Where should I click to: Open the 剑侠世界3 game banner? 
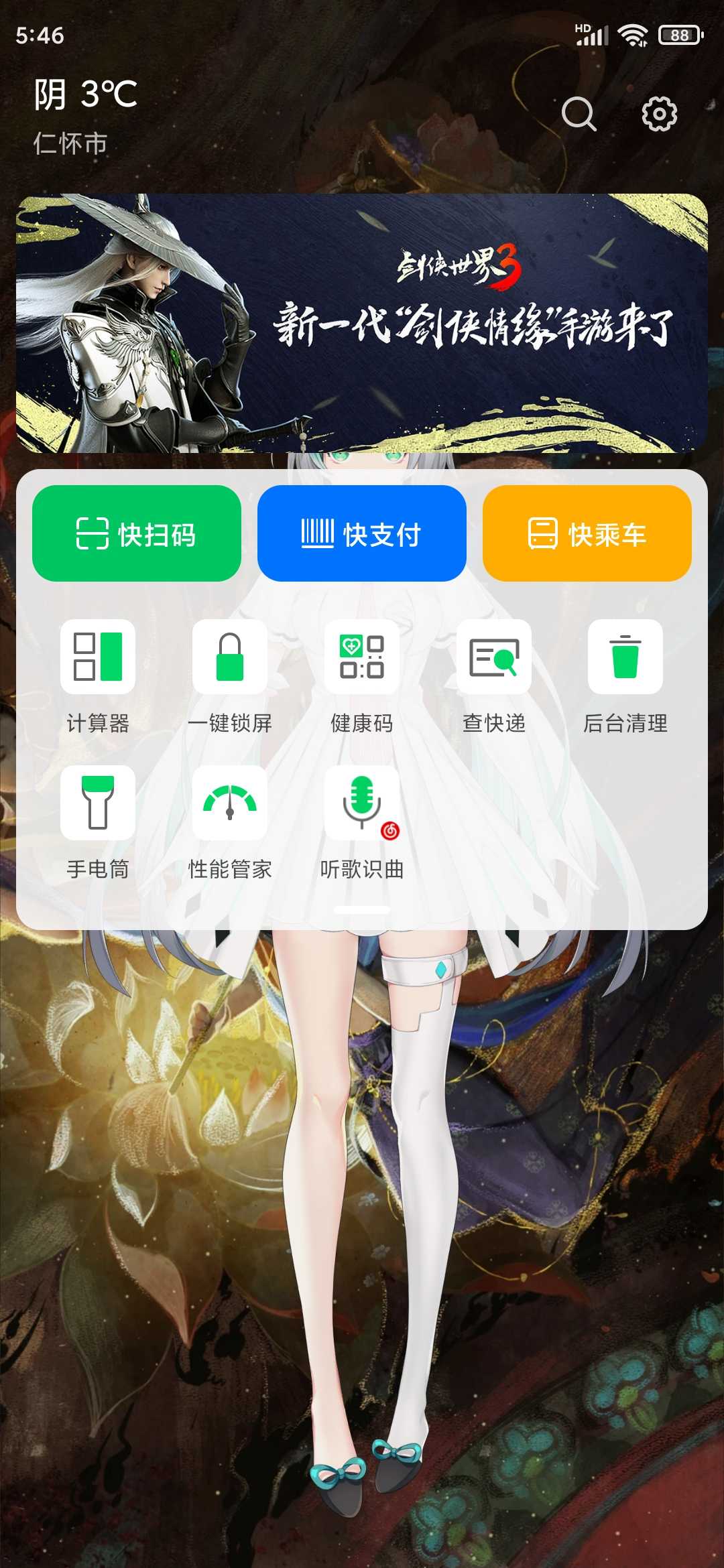point(362,323)
